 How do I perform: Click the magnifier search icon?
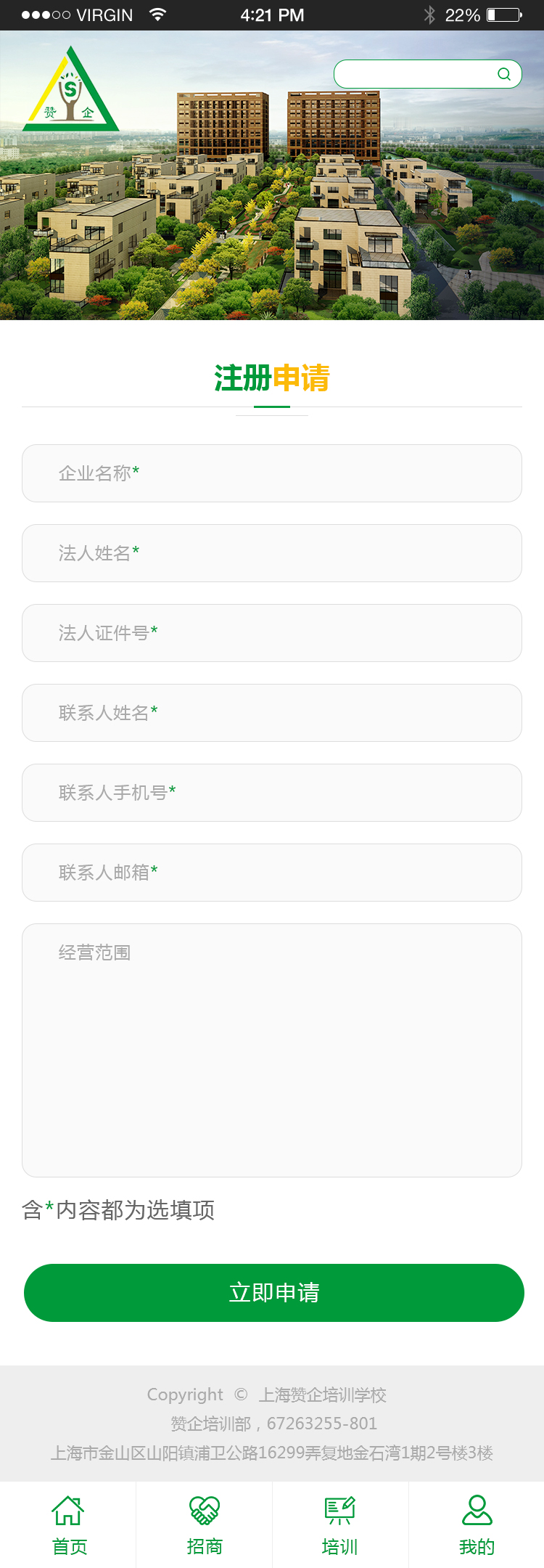coord(503,73)
